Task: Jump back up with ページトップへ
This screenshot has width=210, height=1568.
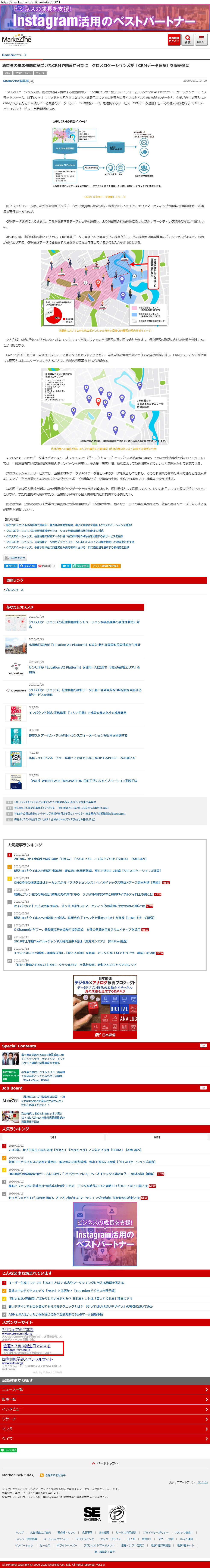Action: [105, 1463]
